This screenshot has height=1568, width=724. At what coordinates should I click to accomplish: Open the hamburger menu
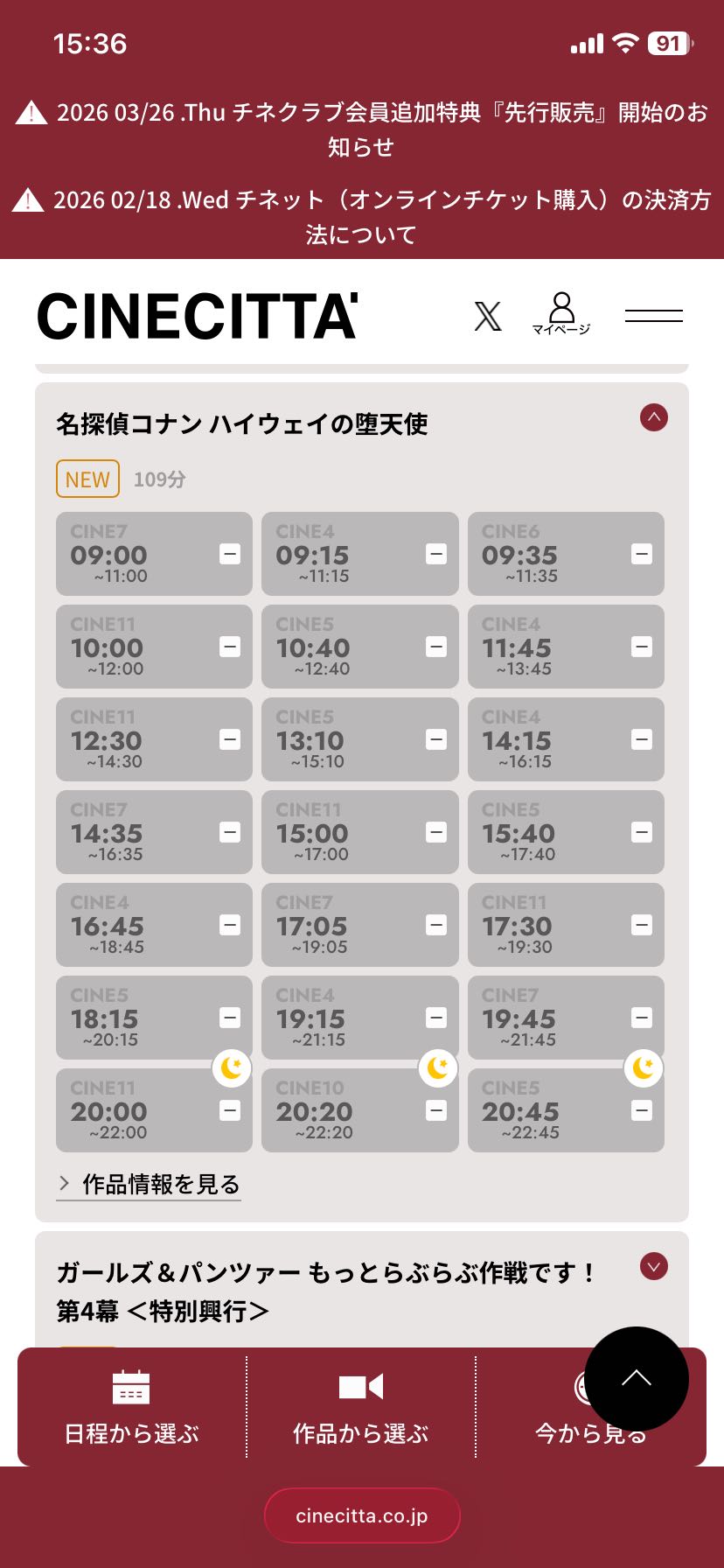pyautogui.click(x=653, y=316)
